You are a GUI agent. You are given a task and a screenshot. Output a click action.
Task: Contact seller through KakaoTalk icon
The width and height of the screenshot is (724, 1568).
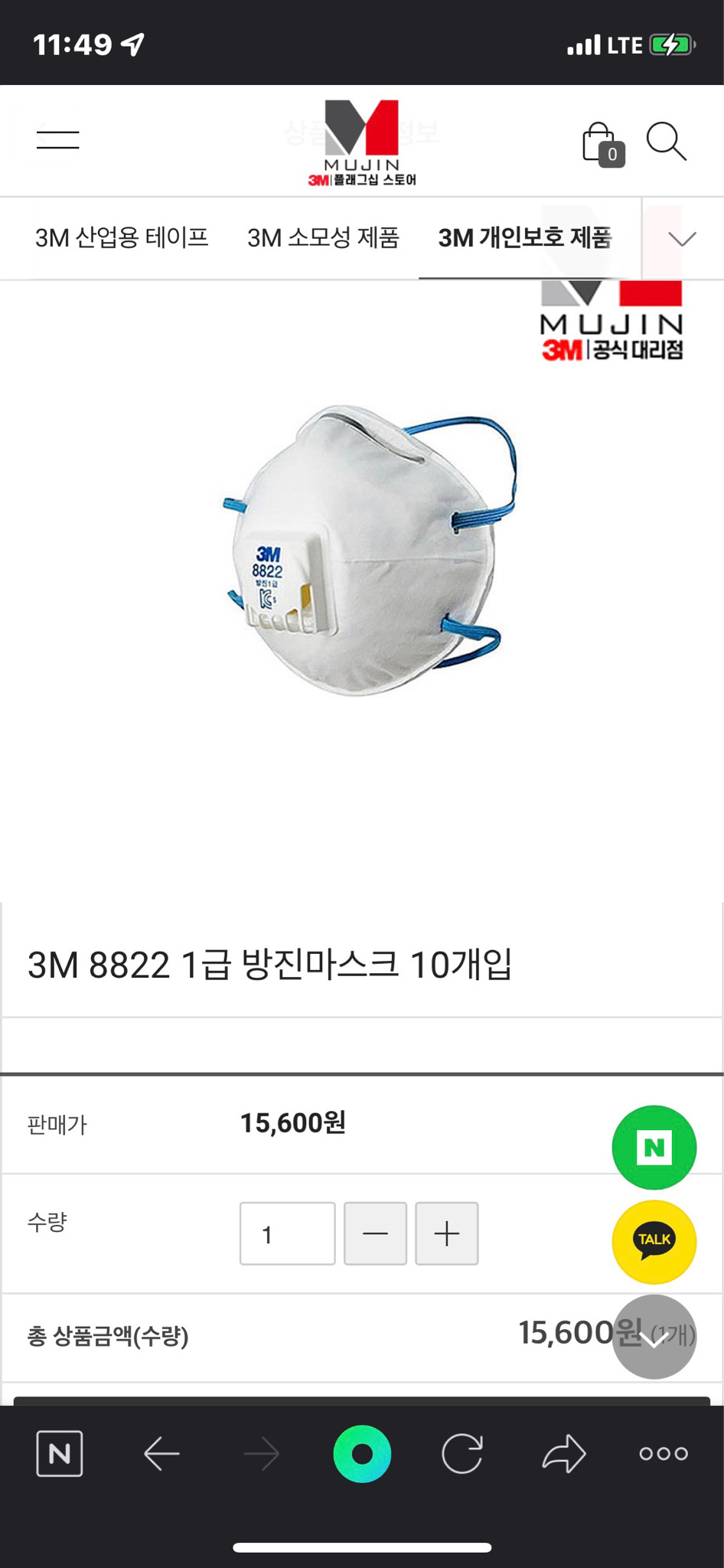coord(654,1242)
